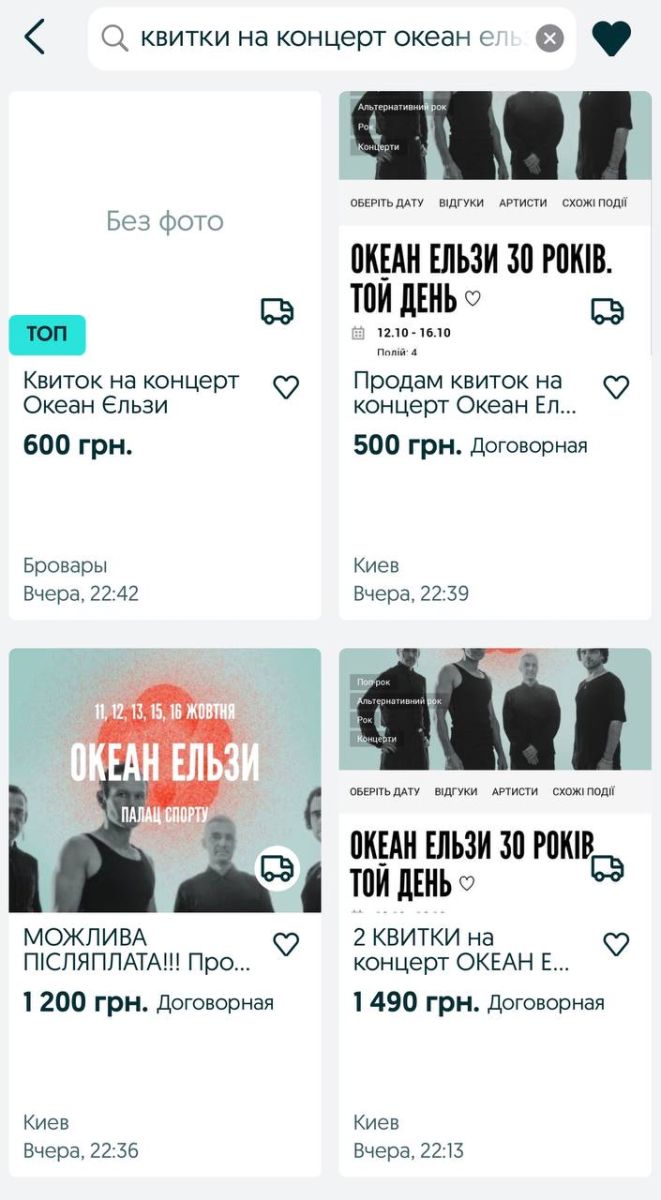
Task: Add the 500 грн. listing to favorites
Action: coord(616,387)
